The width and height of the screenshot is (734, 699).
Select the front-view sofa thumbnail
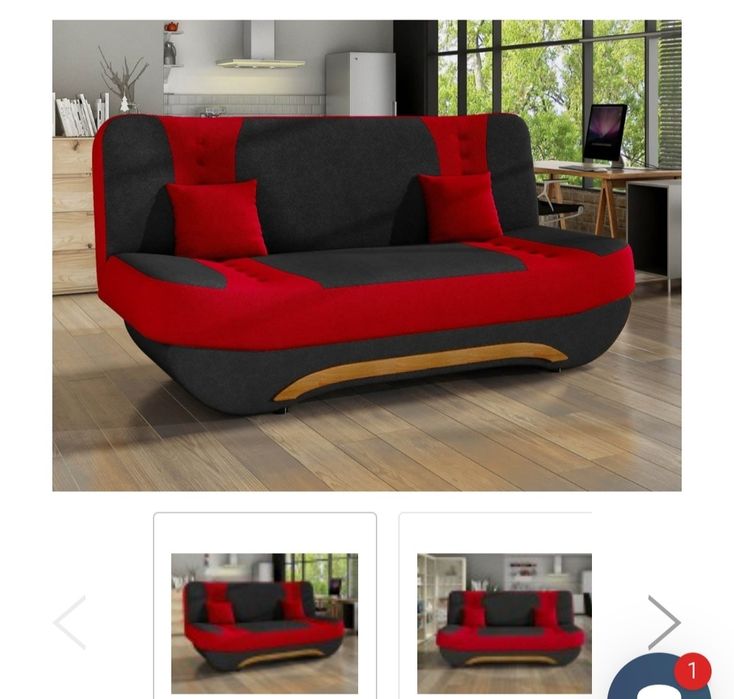503,607
